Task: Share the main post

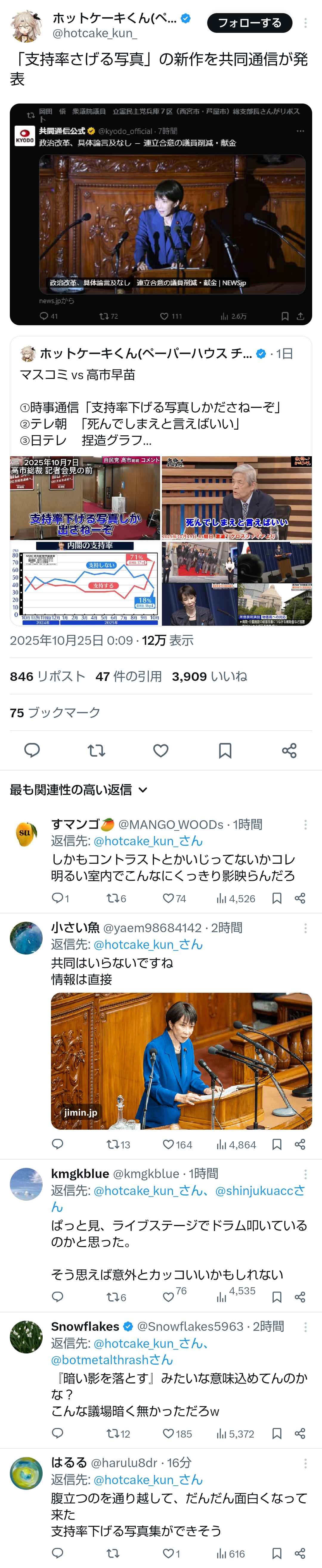Action: coord(289,750)
